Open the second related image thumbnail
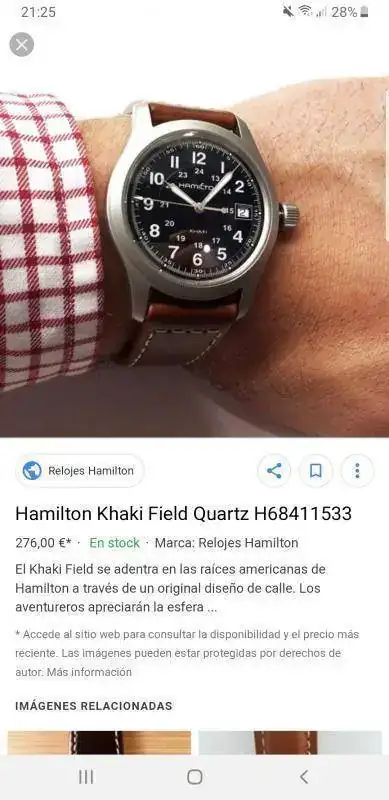Image resolution: width=389 pixels, height=800 pixels. tap(290, 743)
